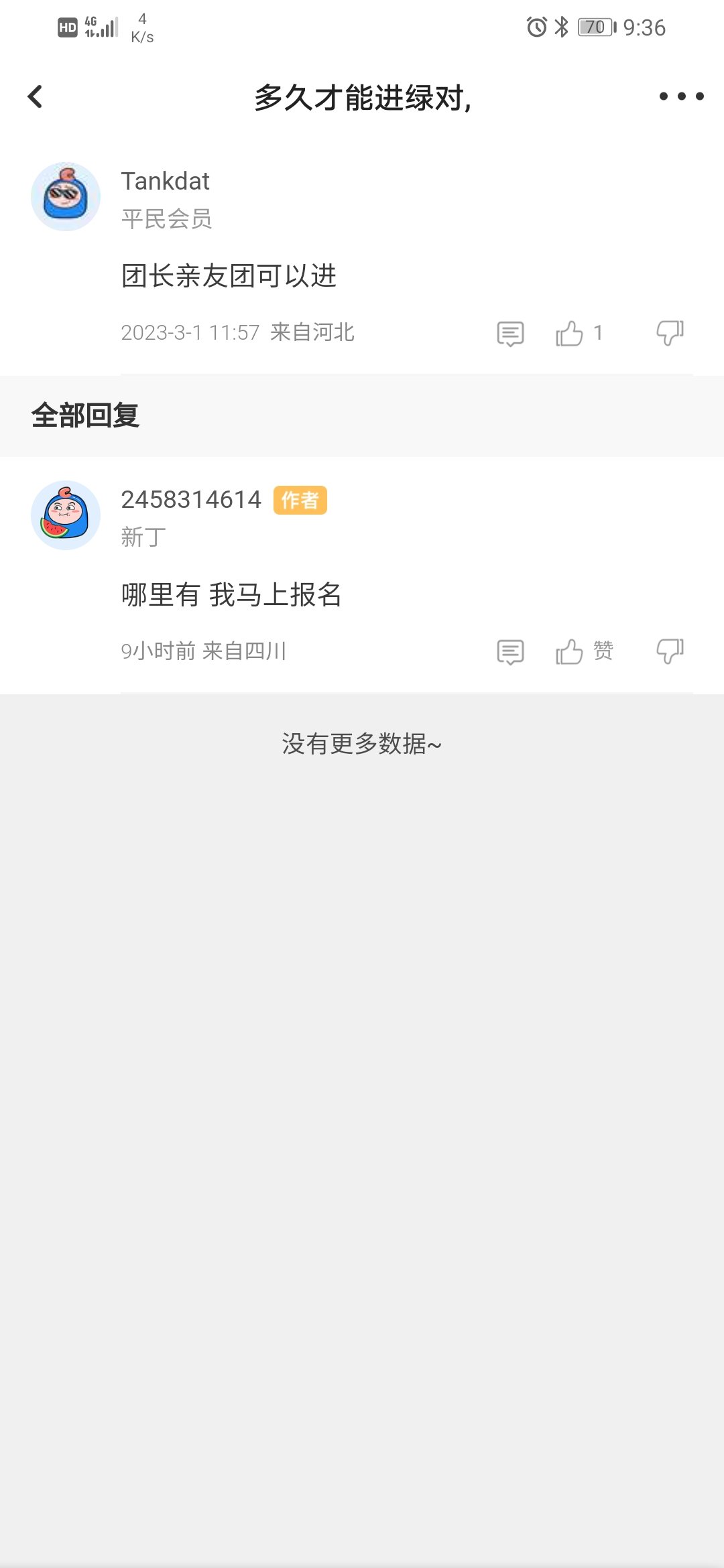Open Tankdat's profile avatar
The width and height of the screenshot is (724, 1568).
66,196
